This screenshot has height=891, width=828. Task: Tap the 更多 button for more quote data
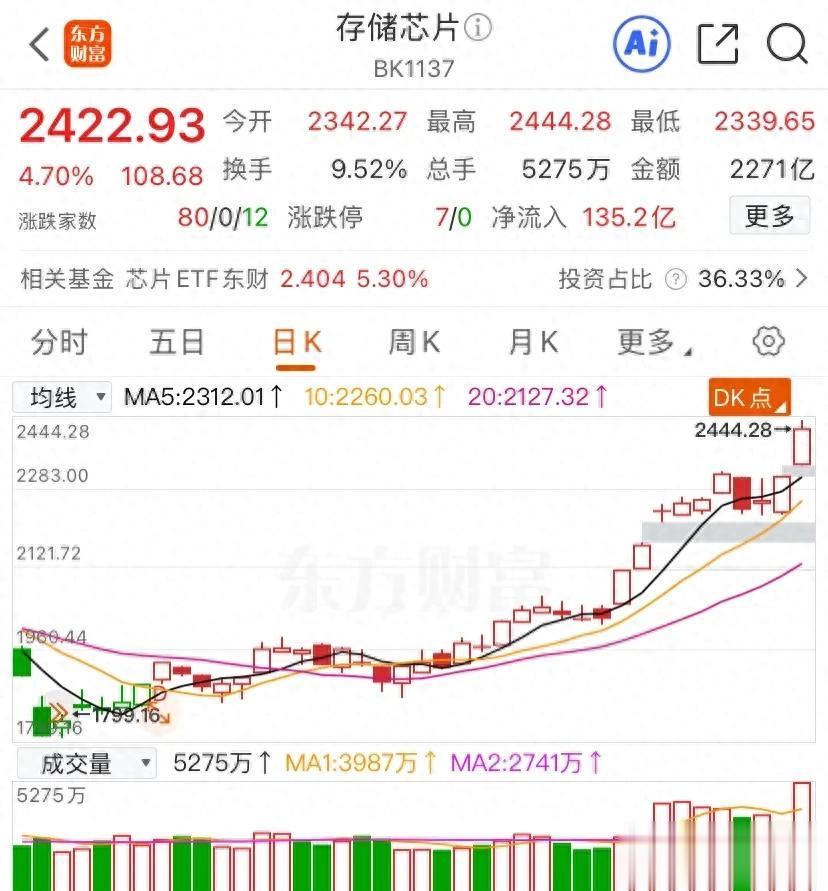(769, 215)
